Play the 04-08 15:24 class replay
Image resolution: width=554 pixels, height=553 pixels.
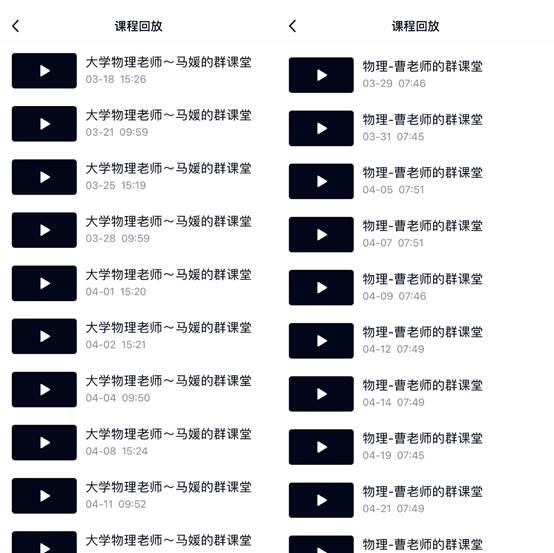tap(132, 442)
